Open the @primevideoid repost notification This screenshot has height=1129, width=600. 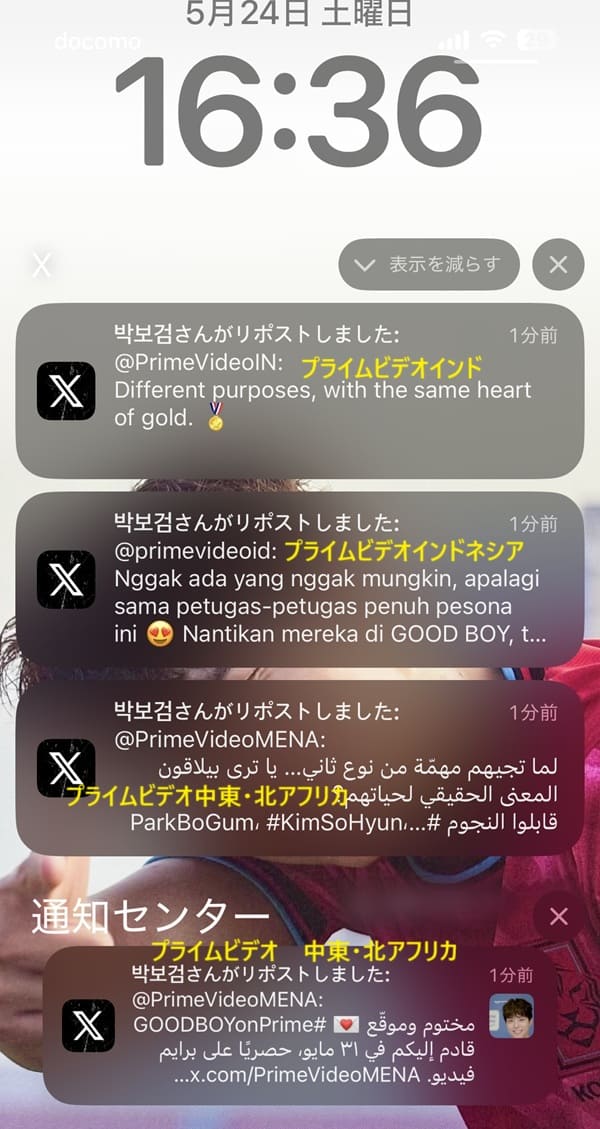(x=300, y=579)
